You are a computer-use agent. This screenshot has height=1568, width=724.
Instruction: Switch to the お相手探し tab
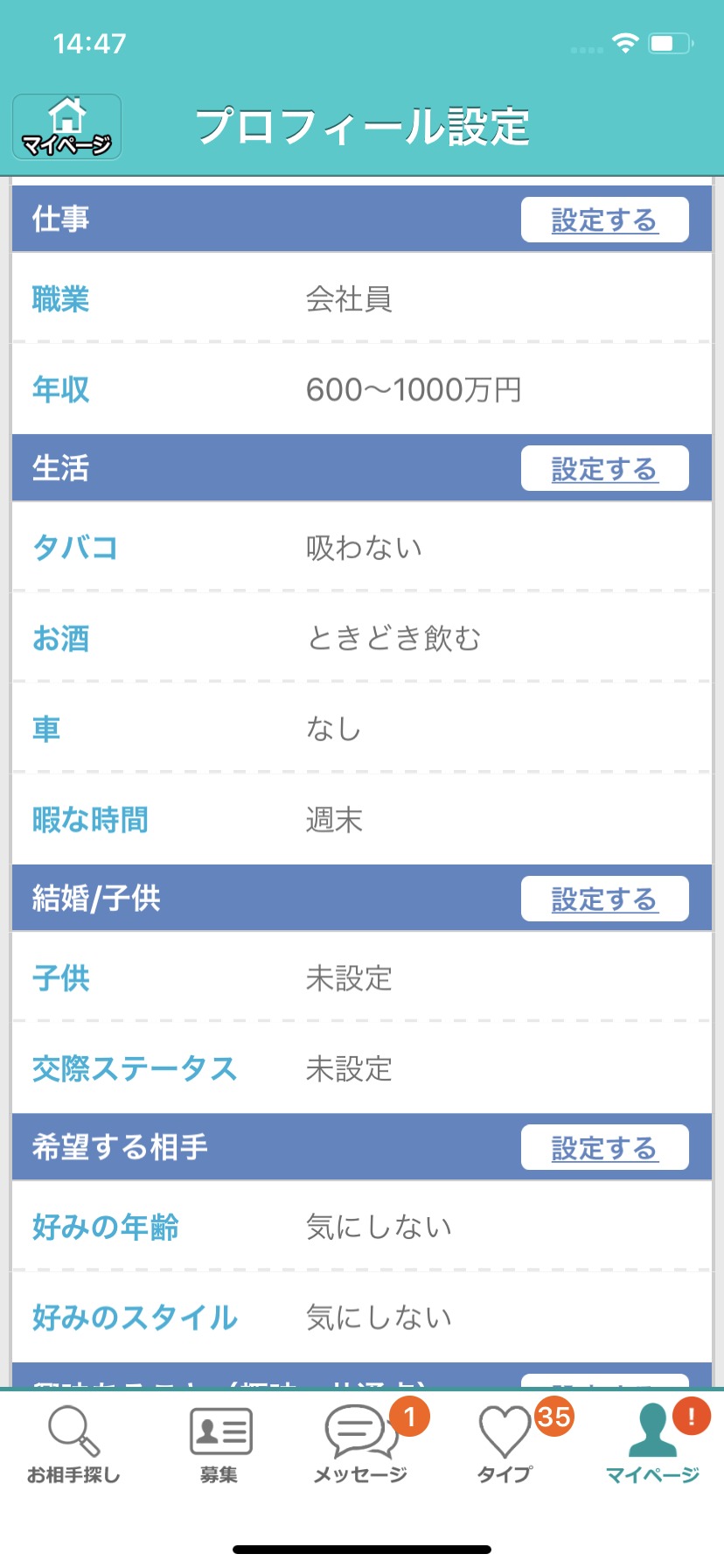click(73, 1445)
